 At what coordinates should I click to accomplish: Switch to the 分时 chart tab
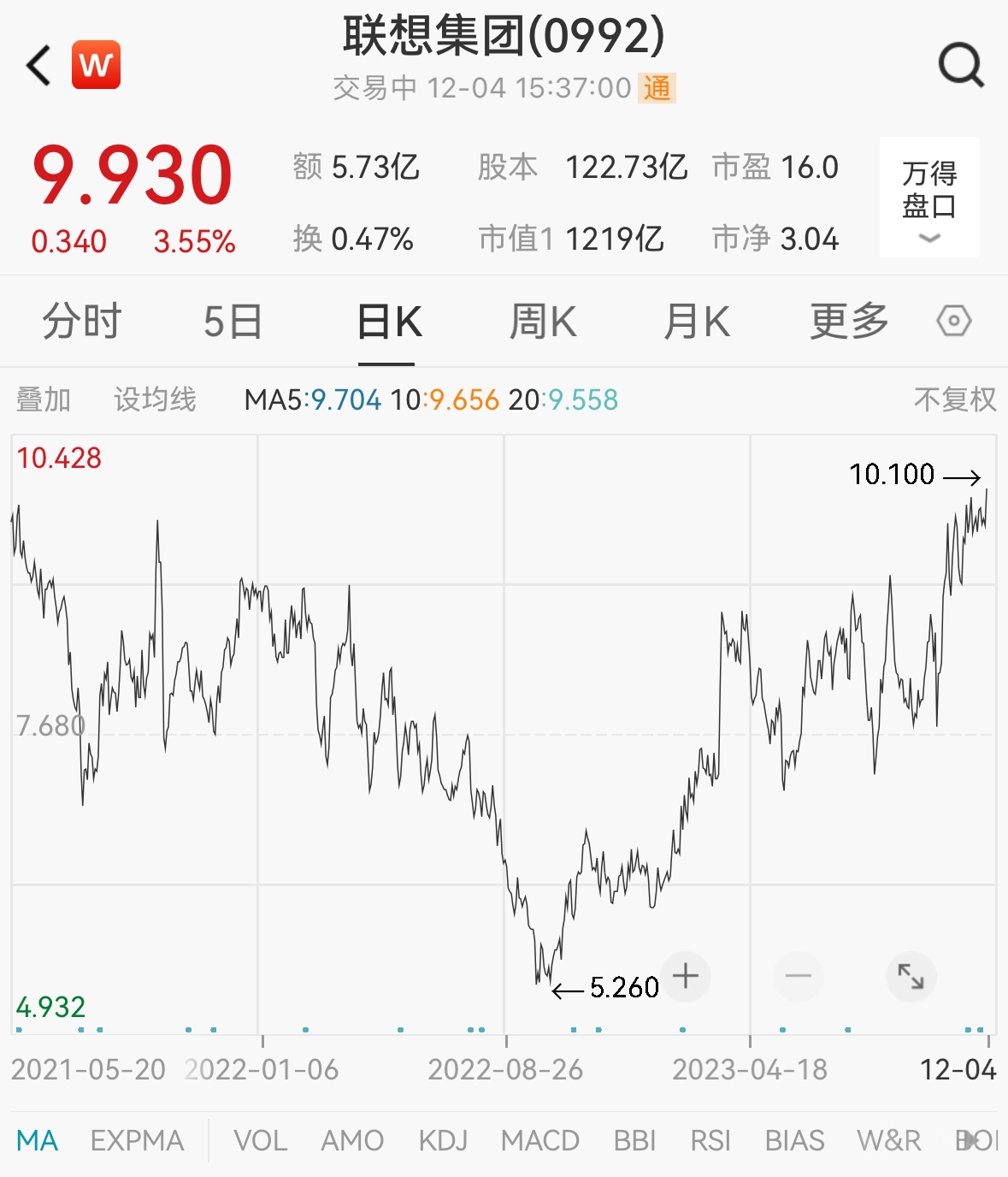point(82,322)
